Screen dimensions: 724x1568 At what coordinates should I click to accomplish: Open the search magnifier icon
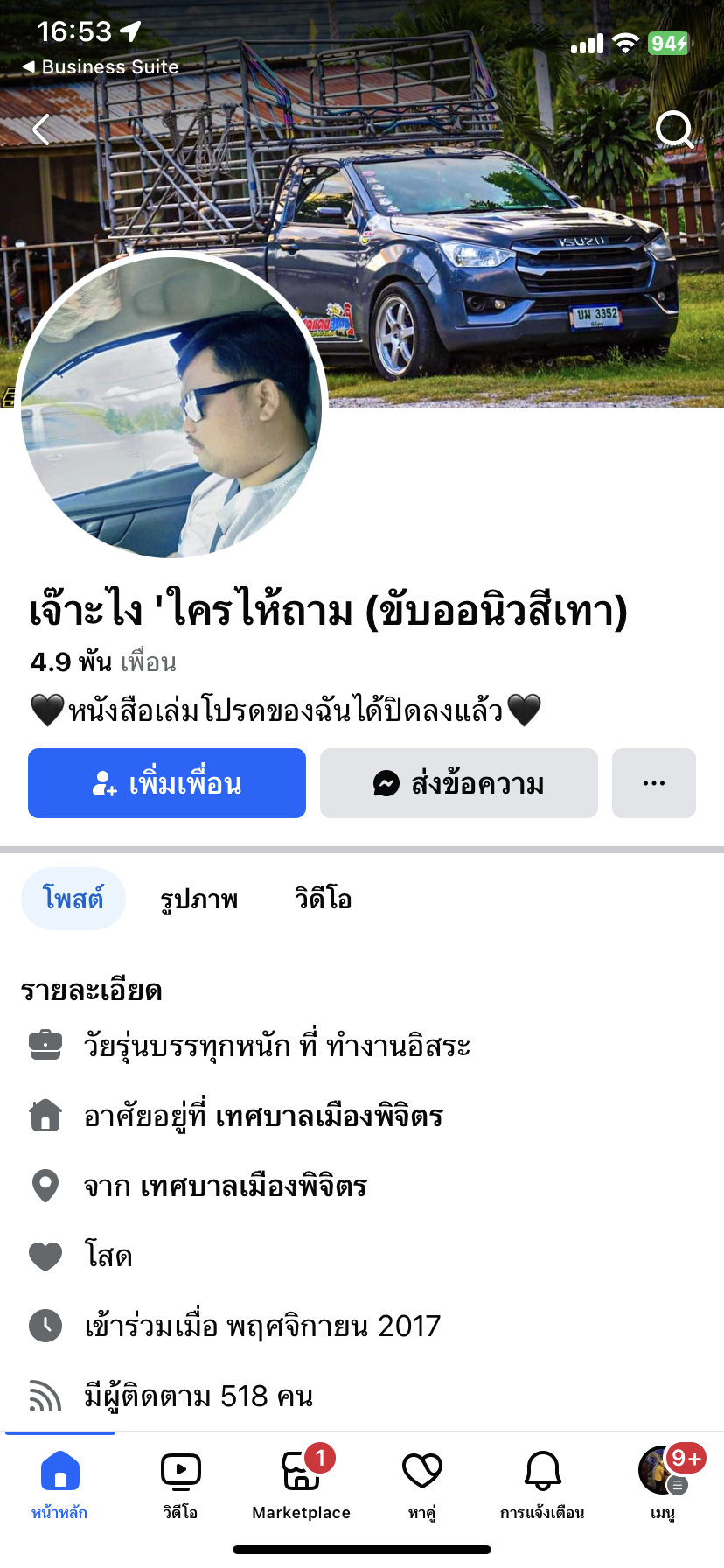pyautogui.click(x=674, y=129)
